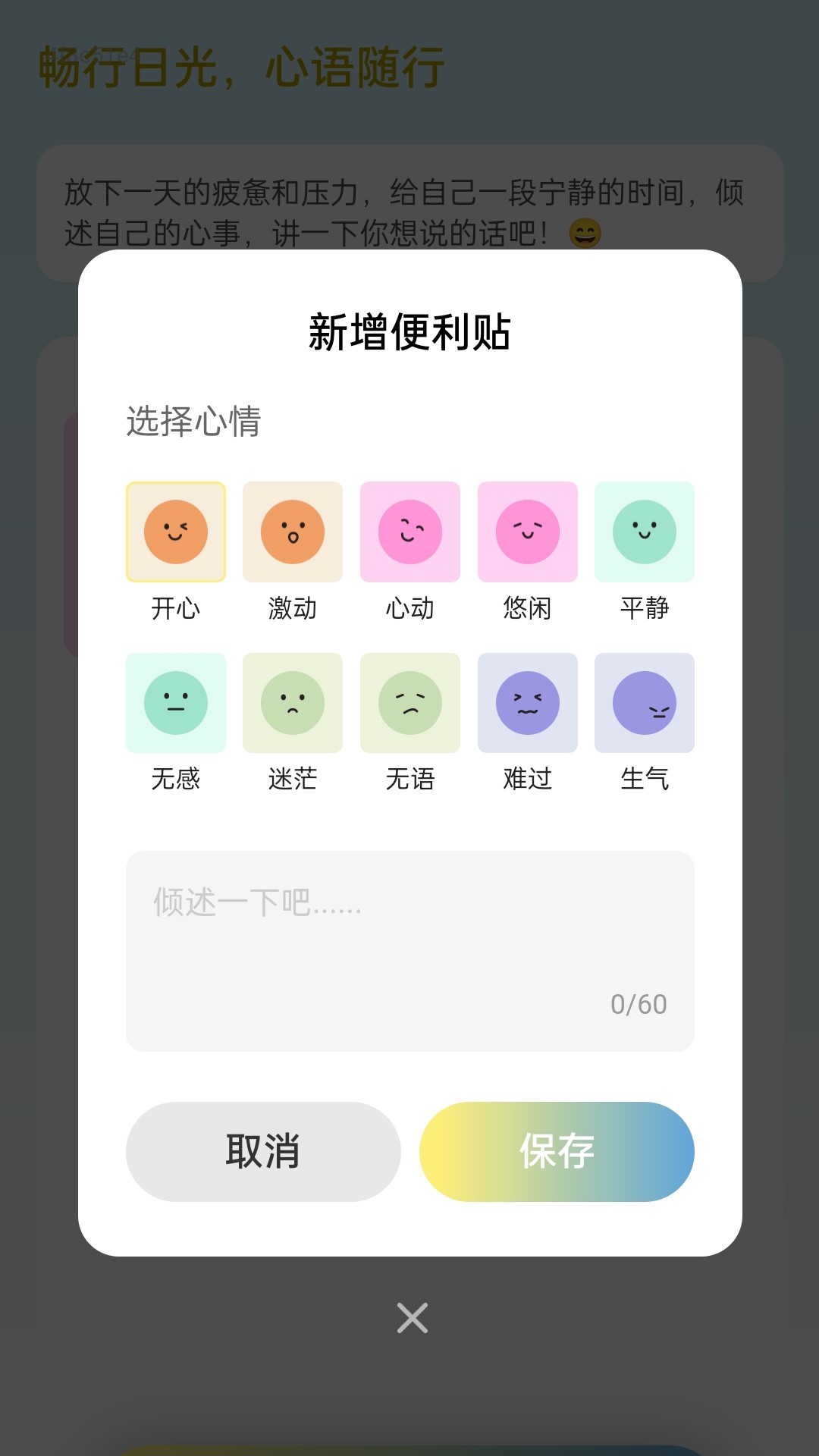Click the 倾述一下吧 text input area
819x1456 pixels.
click(409, 948)
